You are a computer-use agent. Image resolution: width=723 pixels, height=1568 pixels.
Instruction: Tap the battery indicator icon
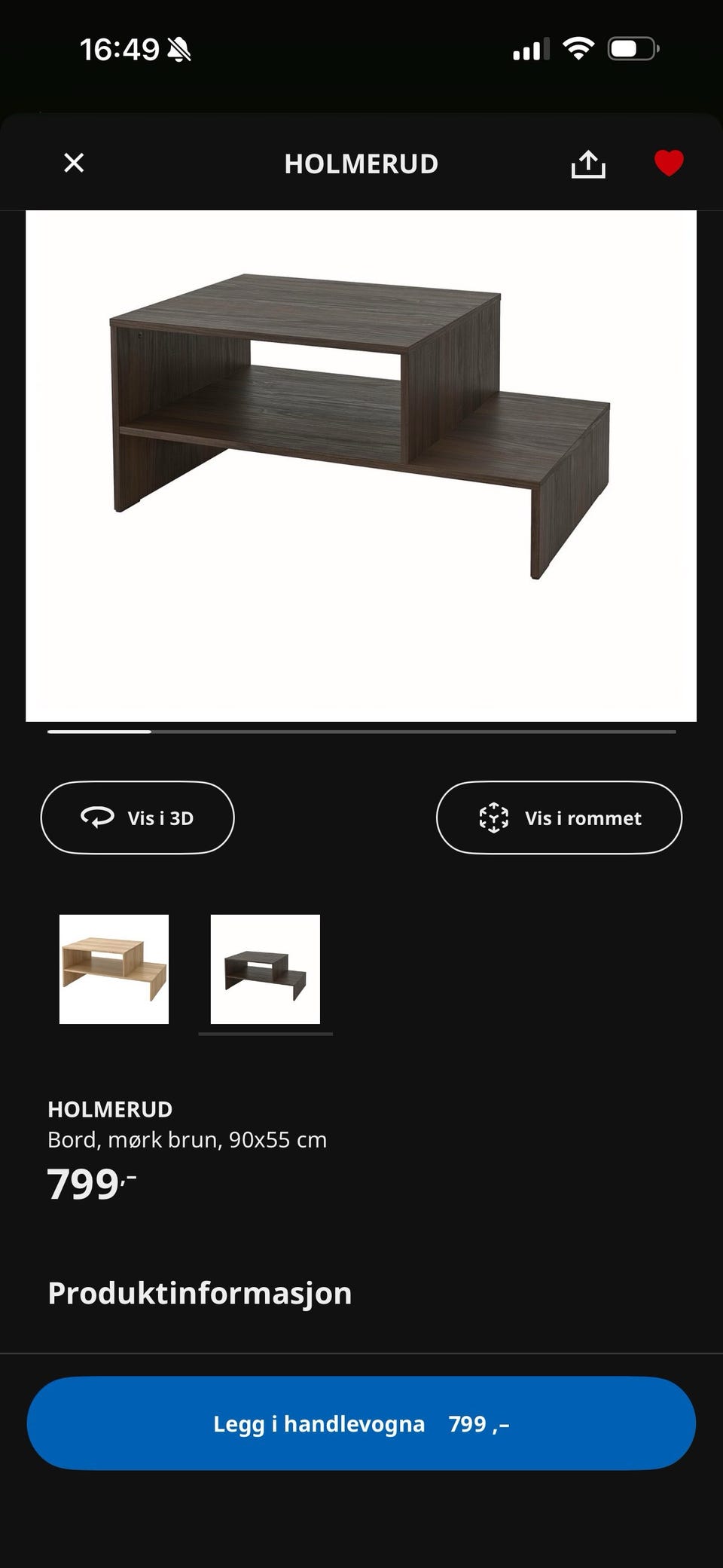633,47
